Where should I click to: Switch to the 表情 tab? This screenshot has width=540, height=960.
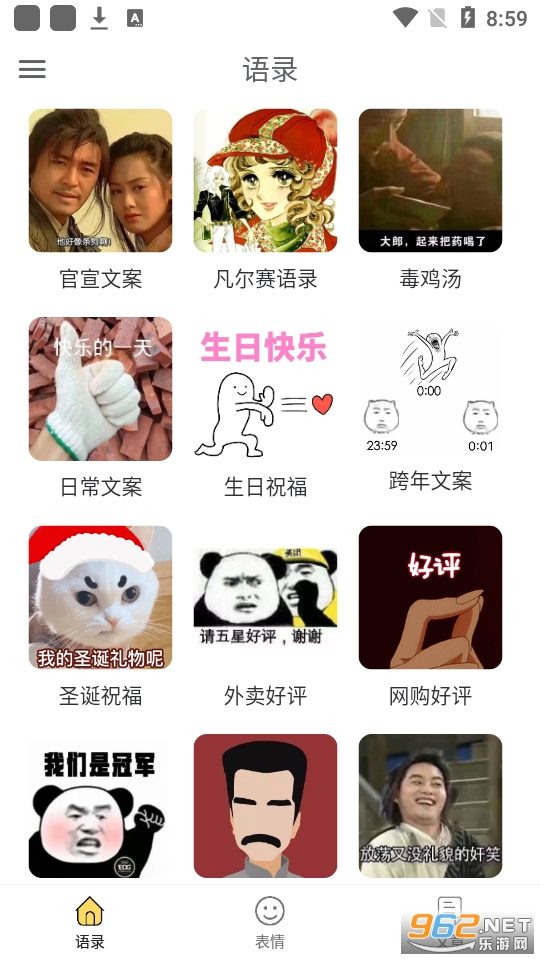click(270, 923)
